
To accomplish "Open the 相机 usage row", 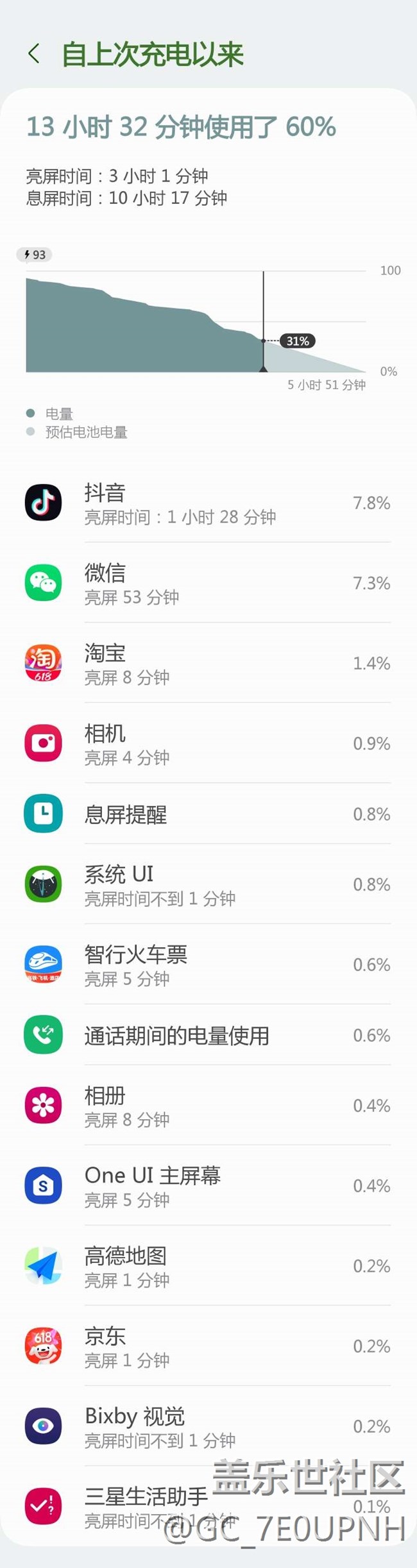I will (208, 743).
